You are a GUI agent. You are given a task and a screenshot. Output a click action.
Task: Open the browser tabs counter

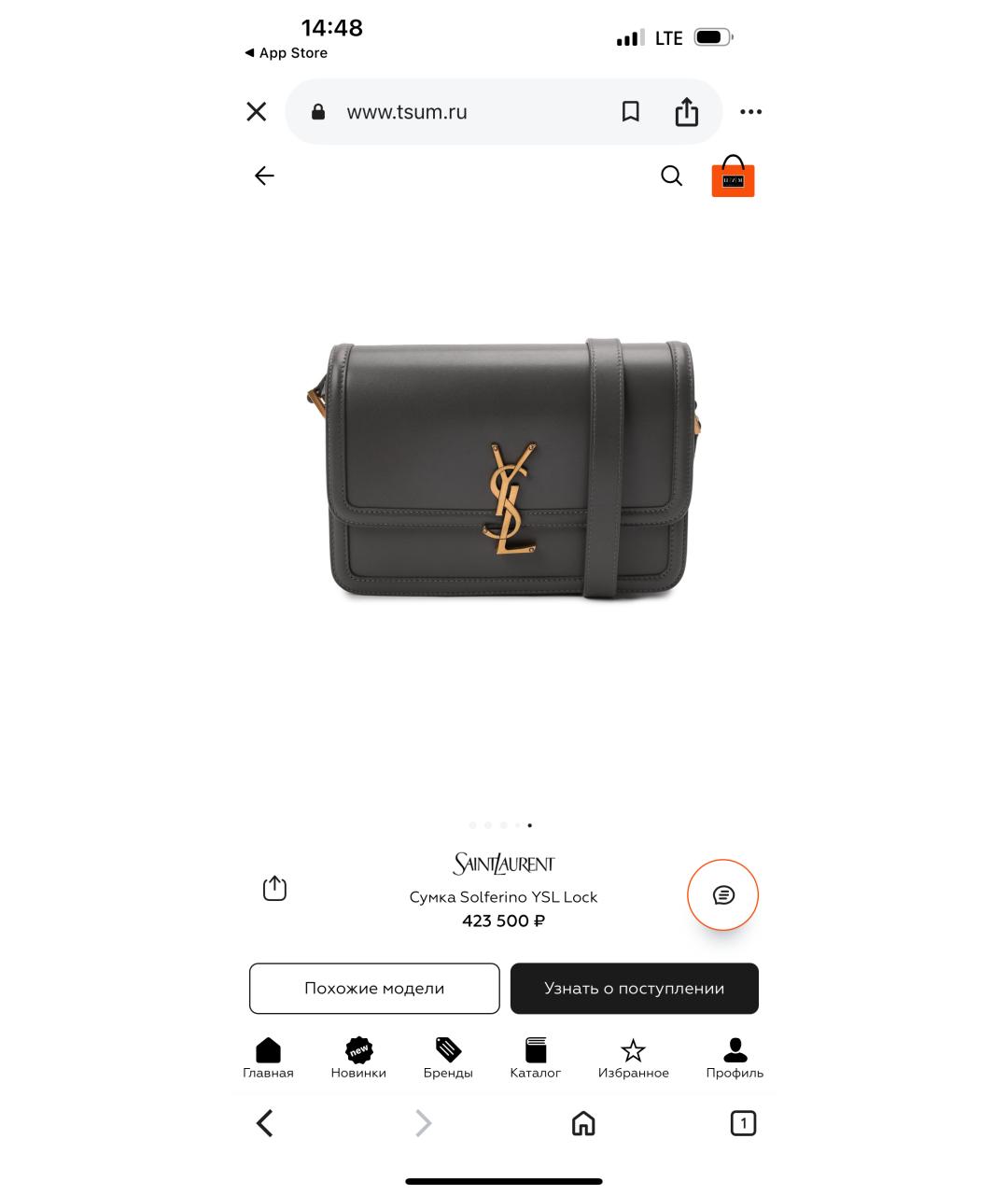click(x=743, y=1123)
